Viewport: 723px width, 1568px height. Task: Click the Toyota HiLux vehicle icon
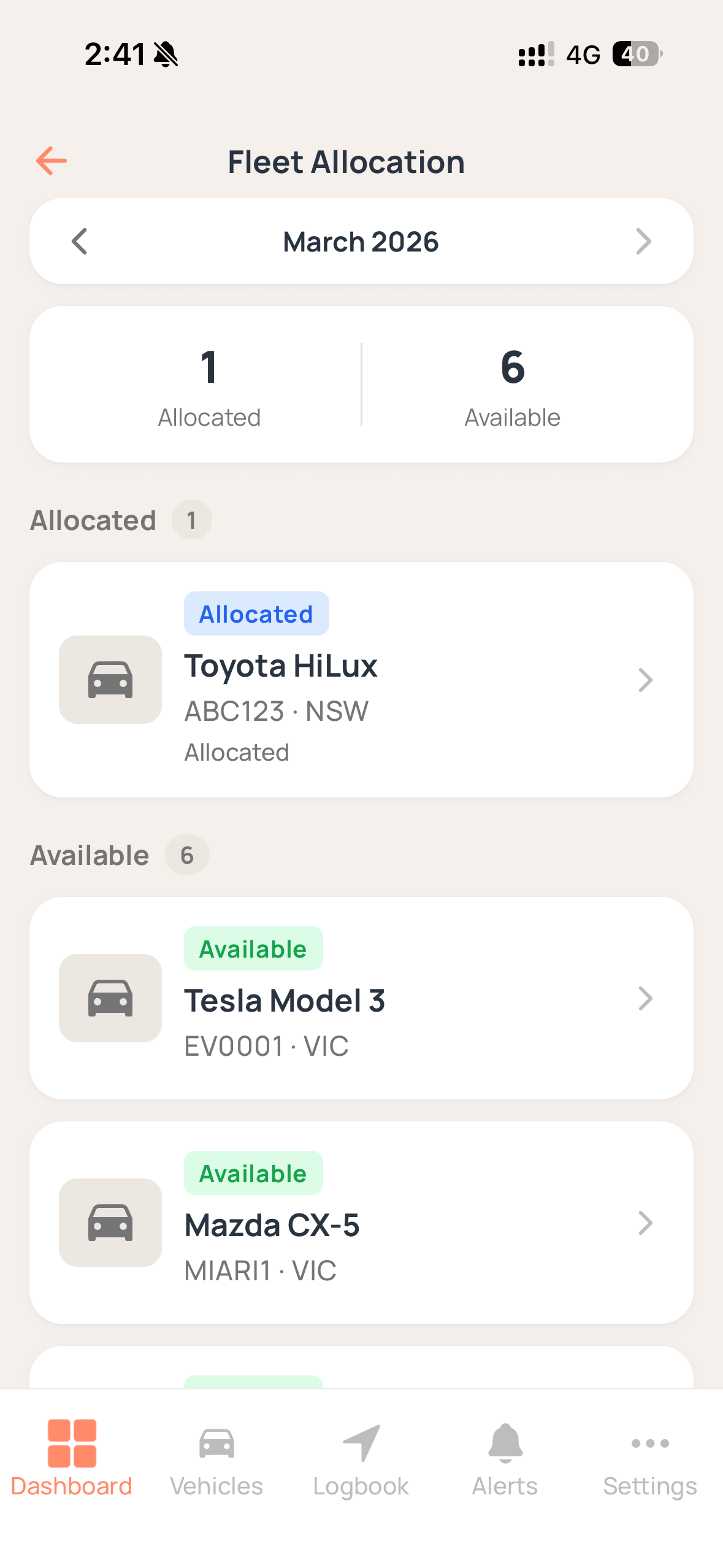(110, 680)
